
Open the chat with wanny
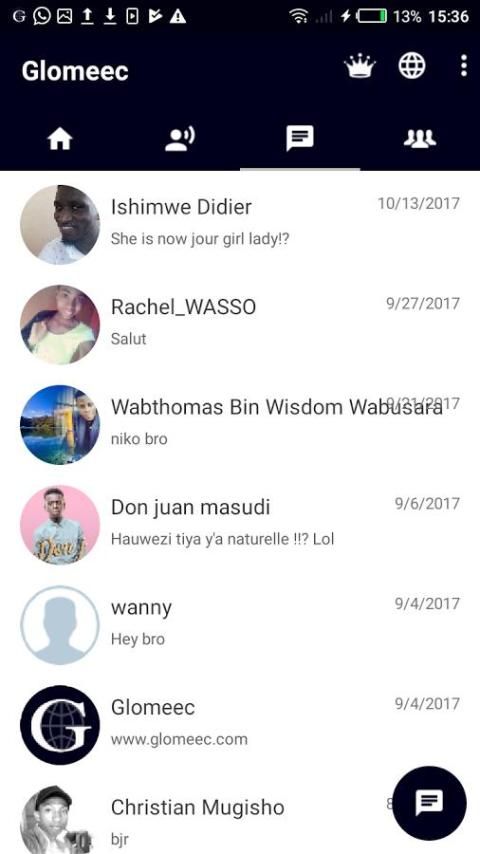pyautogui.click(x=240, y=625)
